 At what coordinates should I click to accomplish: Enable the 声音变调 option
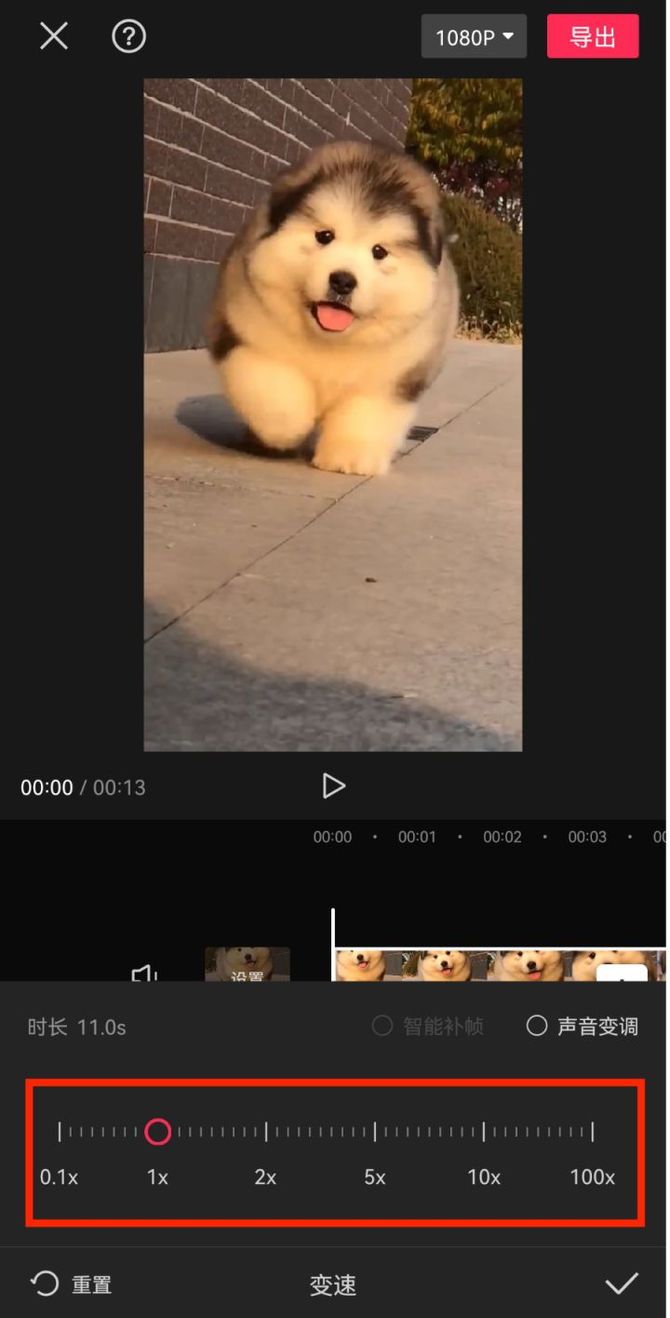(x=583, y=1026)
